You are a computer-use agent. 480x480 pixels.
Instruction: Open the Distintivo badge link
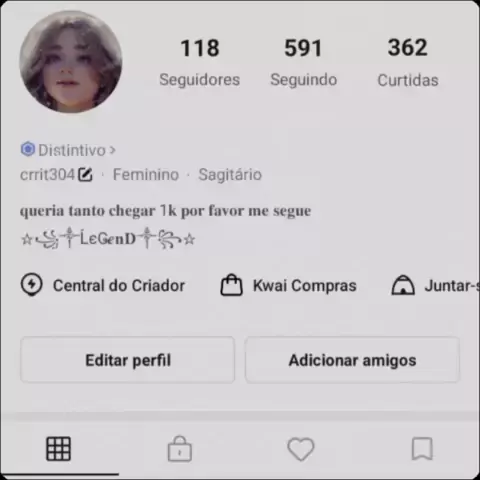pyautogui.click(x=68, y=150)
